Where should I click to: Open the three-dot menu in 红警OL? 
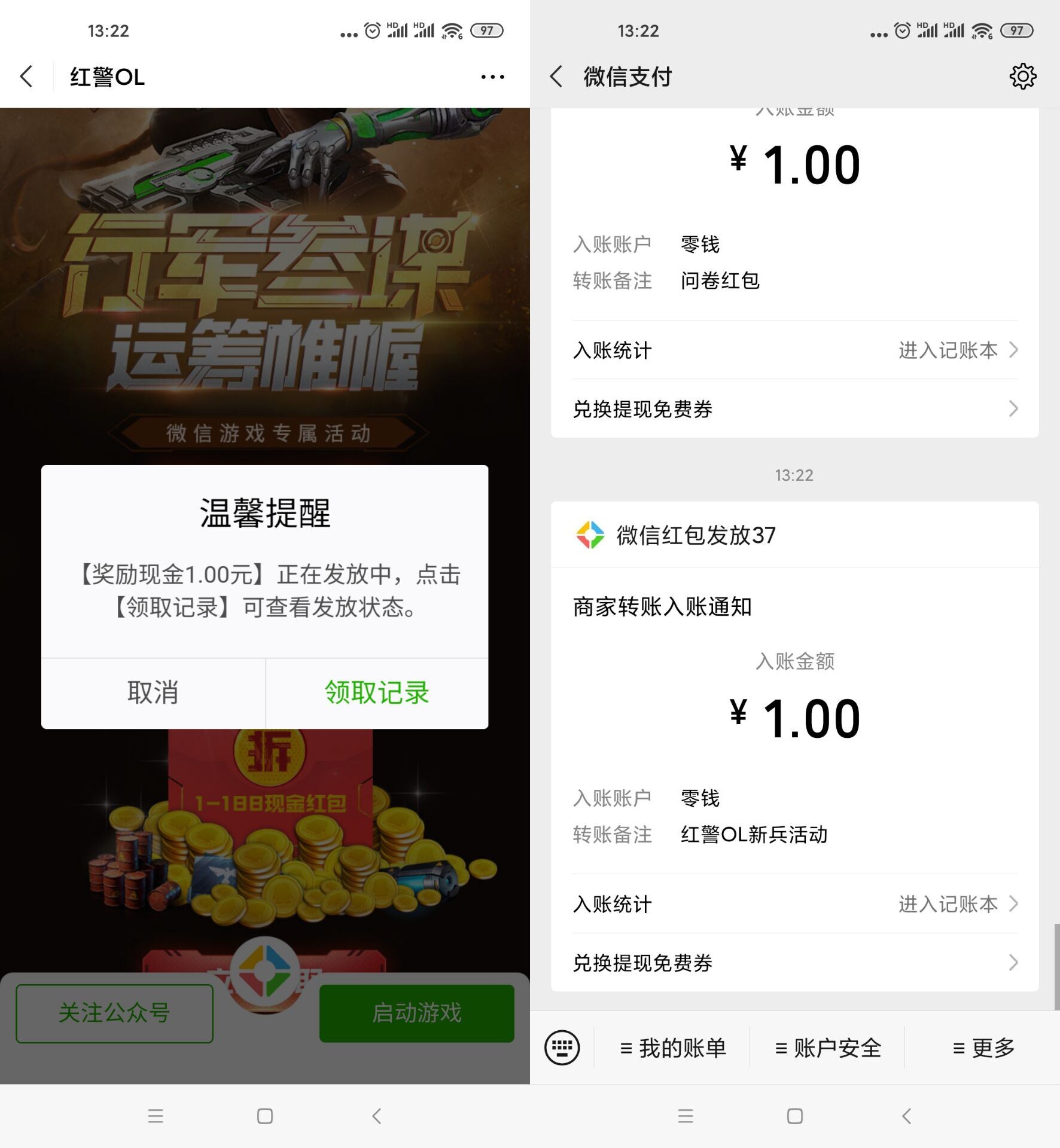click(492, 77)
